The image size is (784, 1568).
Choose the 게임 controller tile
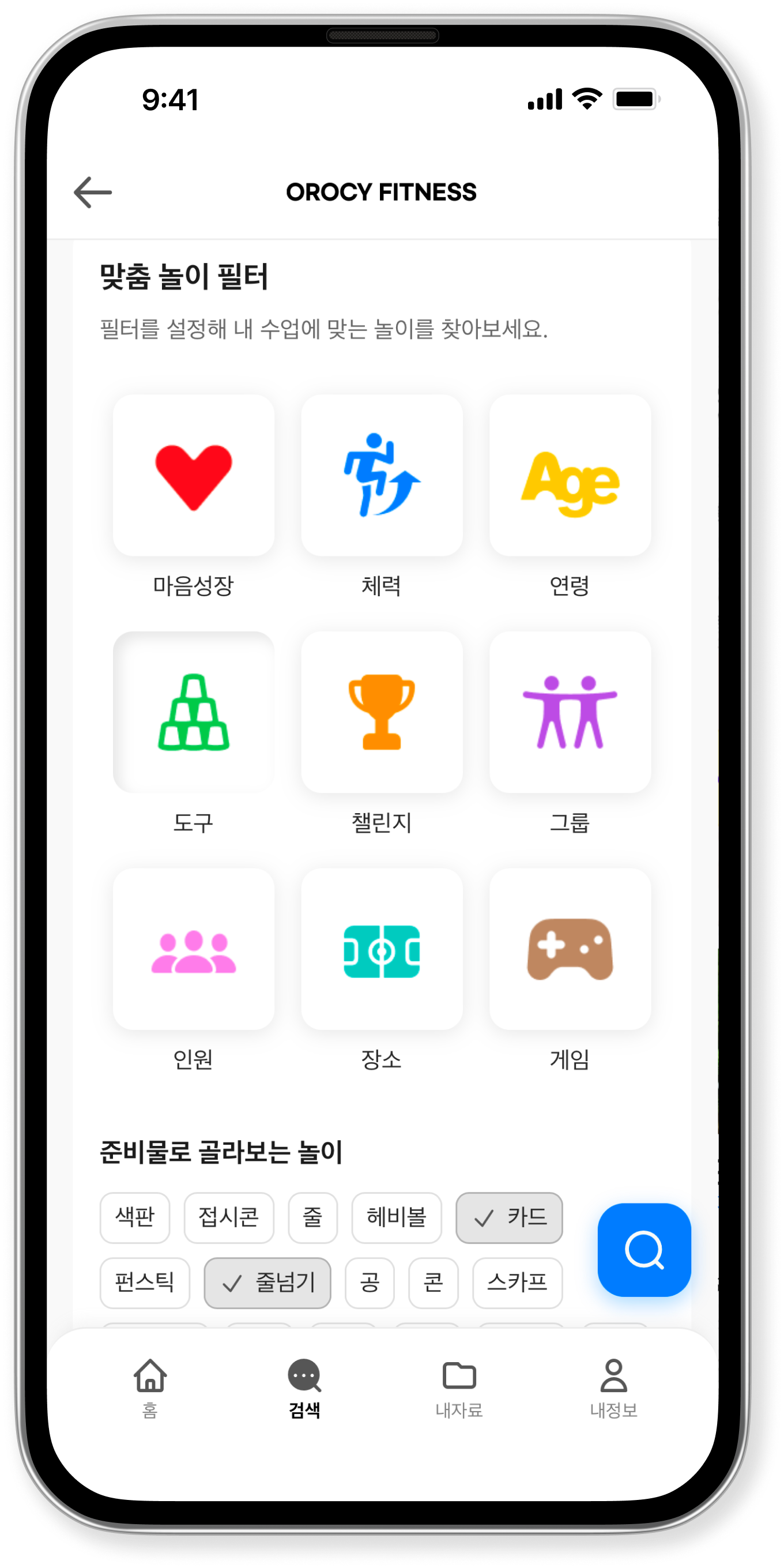click(570, 949)
